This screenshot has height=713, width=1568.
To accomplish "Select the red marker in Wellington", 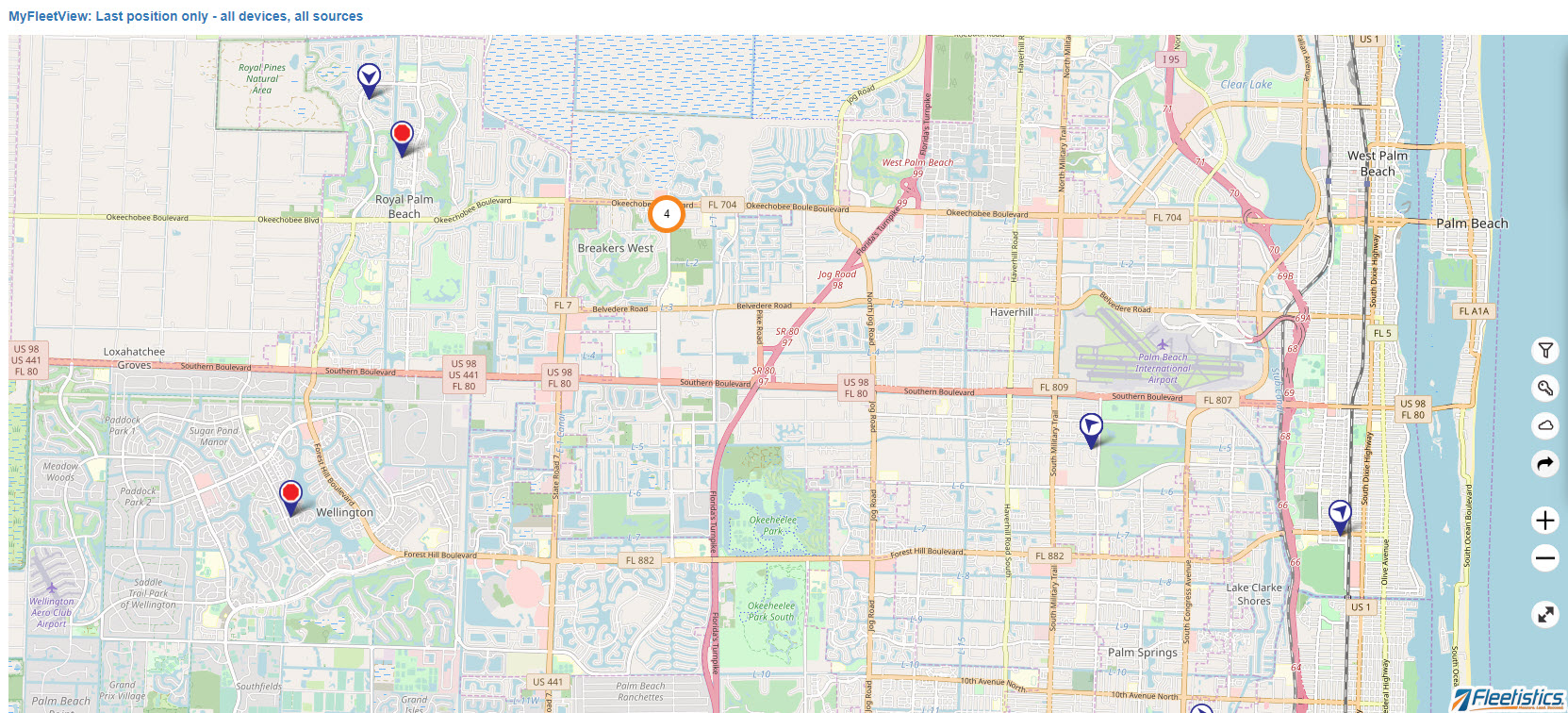I will pos(291,494).
